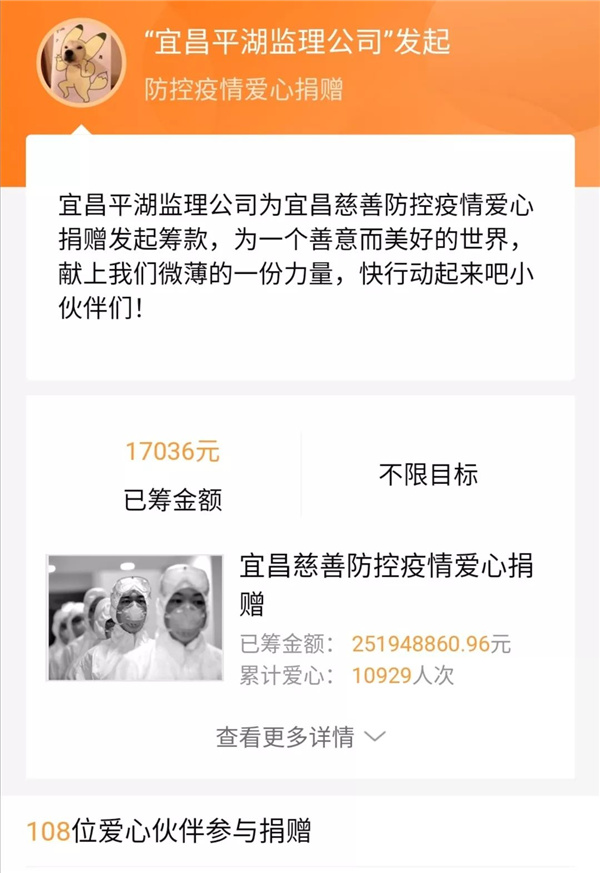Viewport: 600px width, 873px height.
Task: Expand 查看更多详情 for more details
Action: coord(300,738)
